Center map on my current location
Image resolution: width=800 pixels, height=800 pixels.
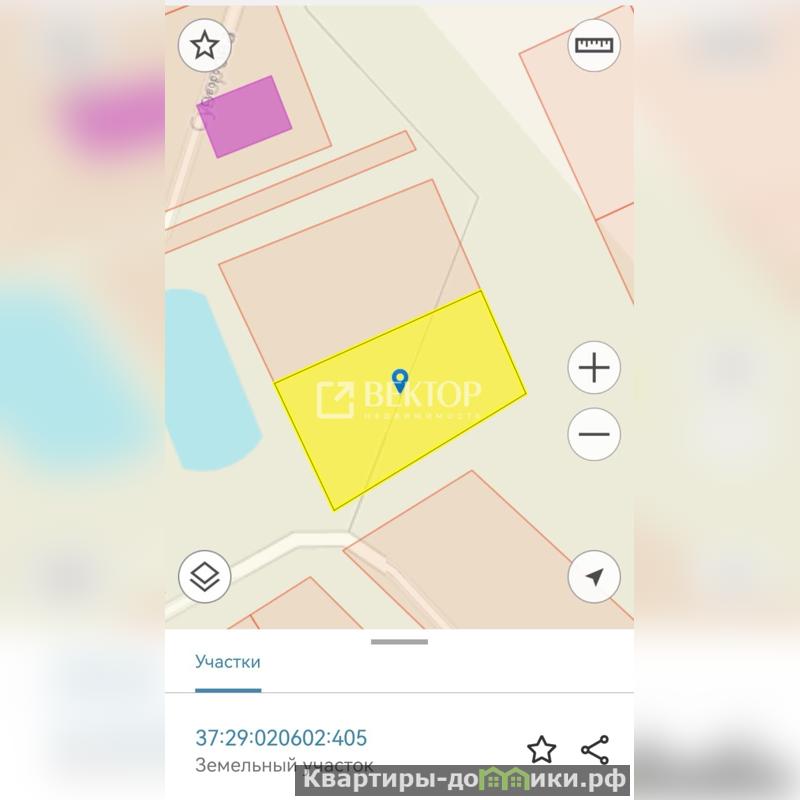[594, 577]
